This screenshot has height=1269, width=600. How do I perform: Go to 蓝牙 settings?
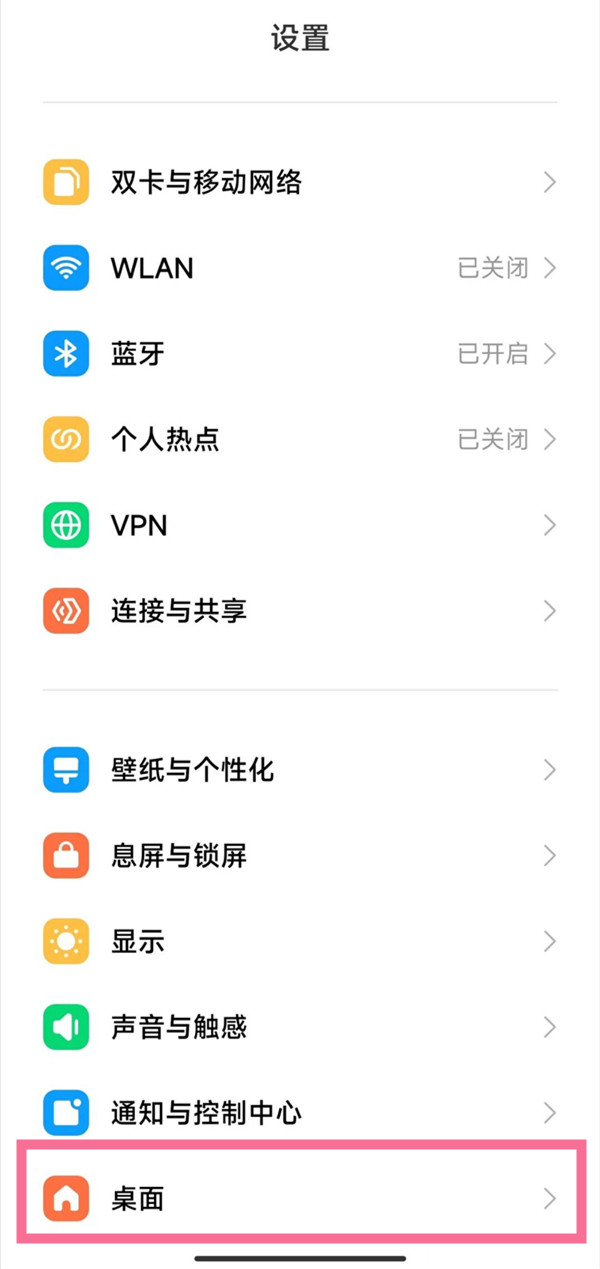tap(300, 354)
